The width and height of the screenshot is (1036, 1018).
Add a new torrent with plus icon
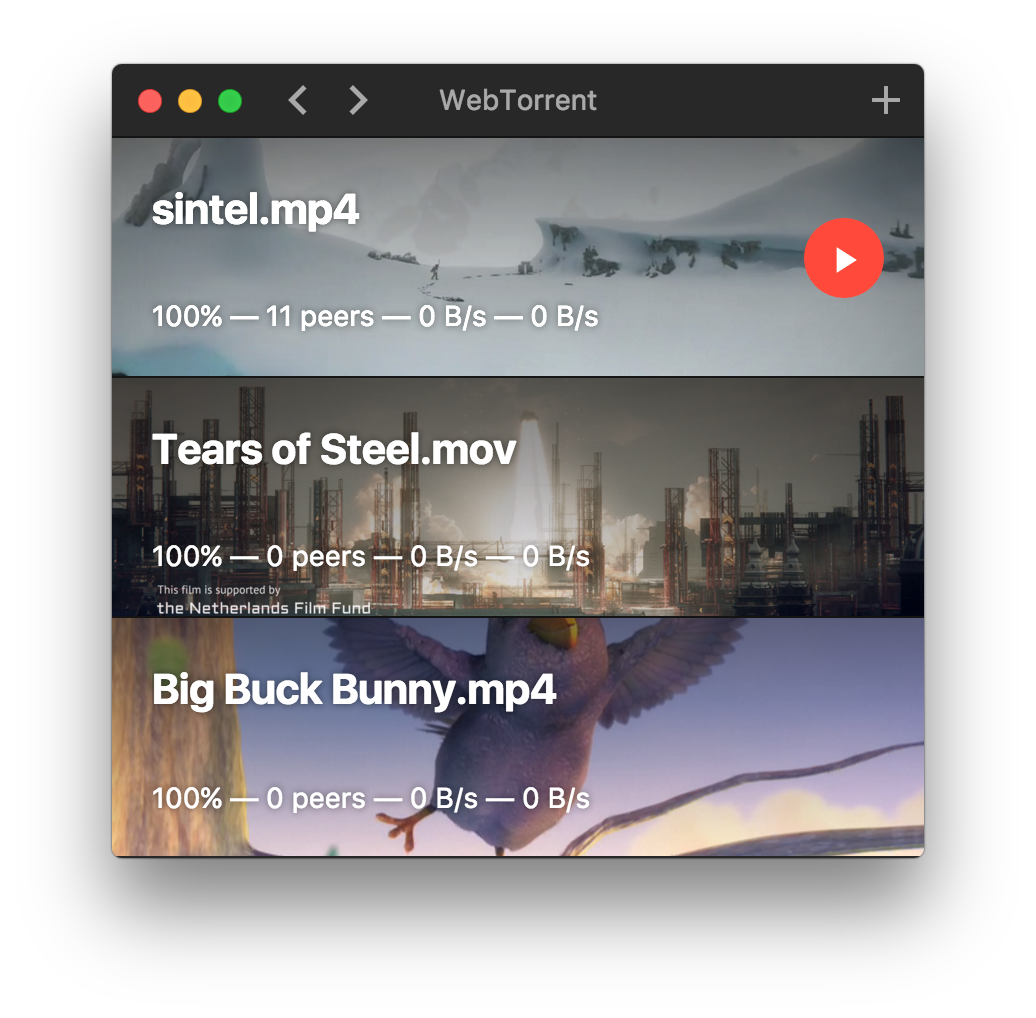click(885, 100)
